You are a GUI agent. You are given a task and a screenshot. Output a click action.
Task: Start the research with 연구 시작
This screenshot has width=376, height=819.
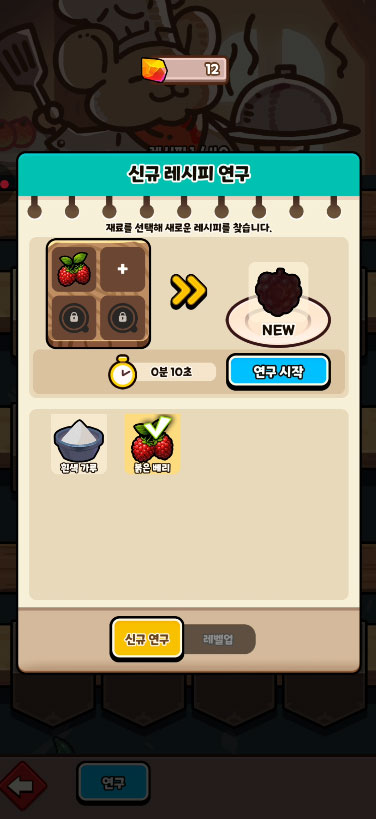click(x=278, y=372)
